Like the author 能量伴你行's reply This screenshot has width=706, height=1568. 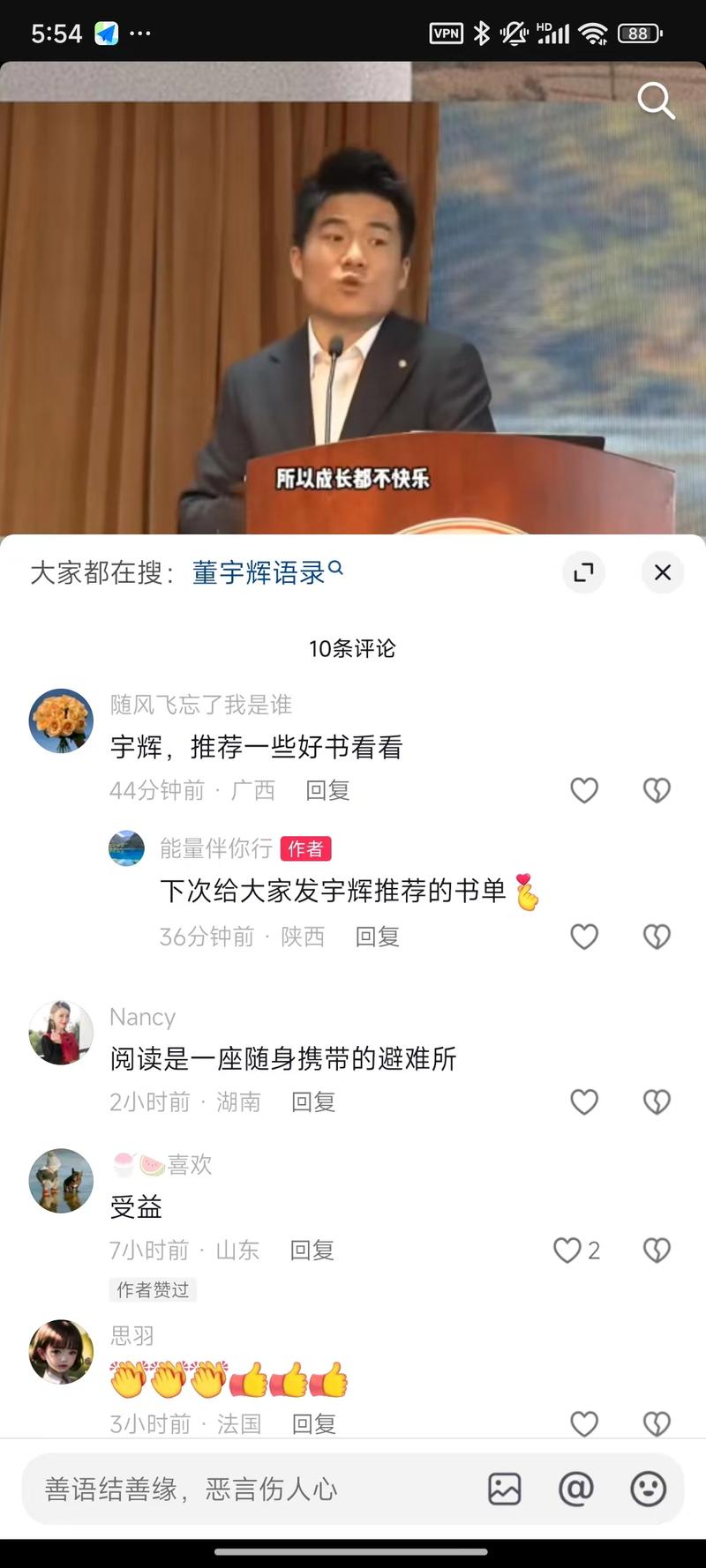(584, 937)
